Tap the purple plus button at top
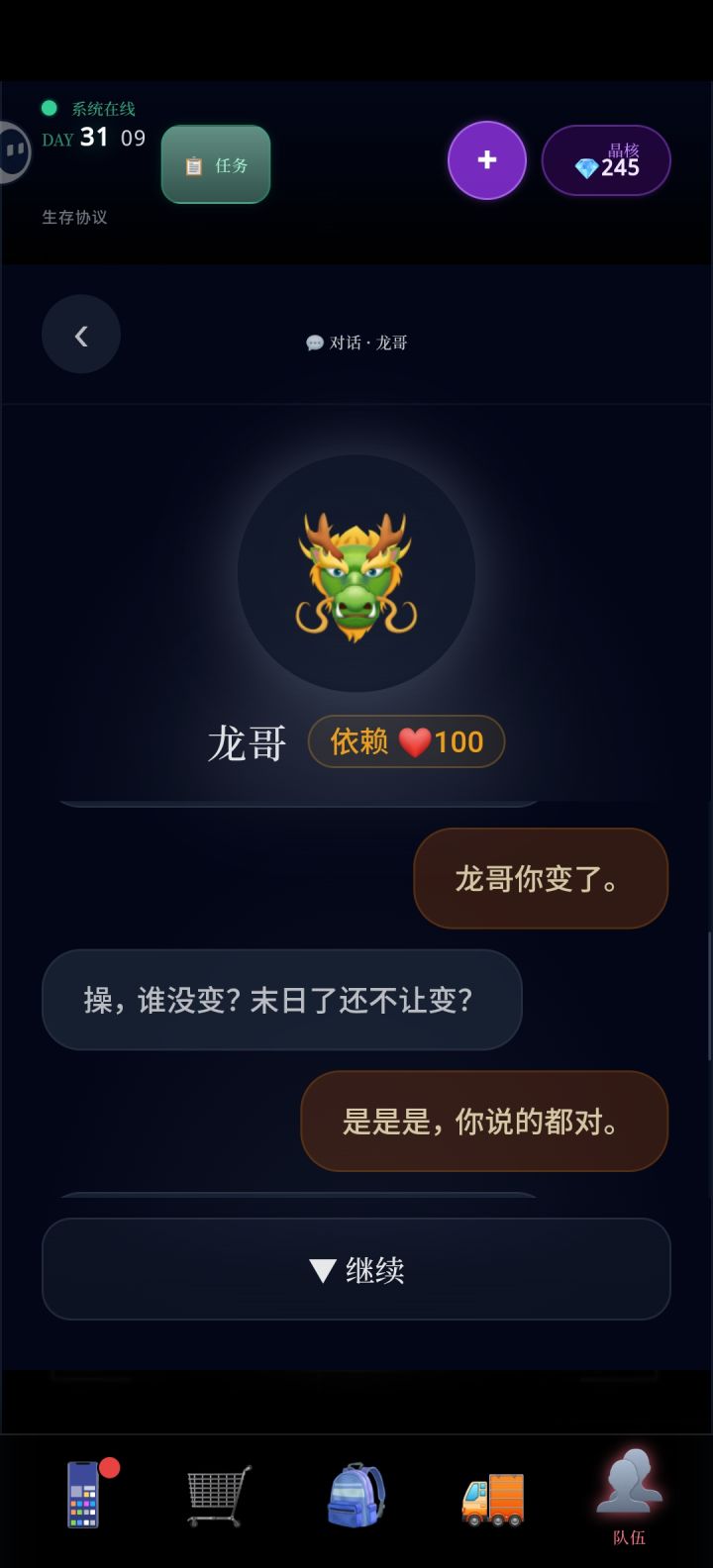The width and height of the screenshot is (713, 1568). point(486,159)
